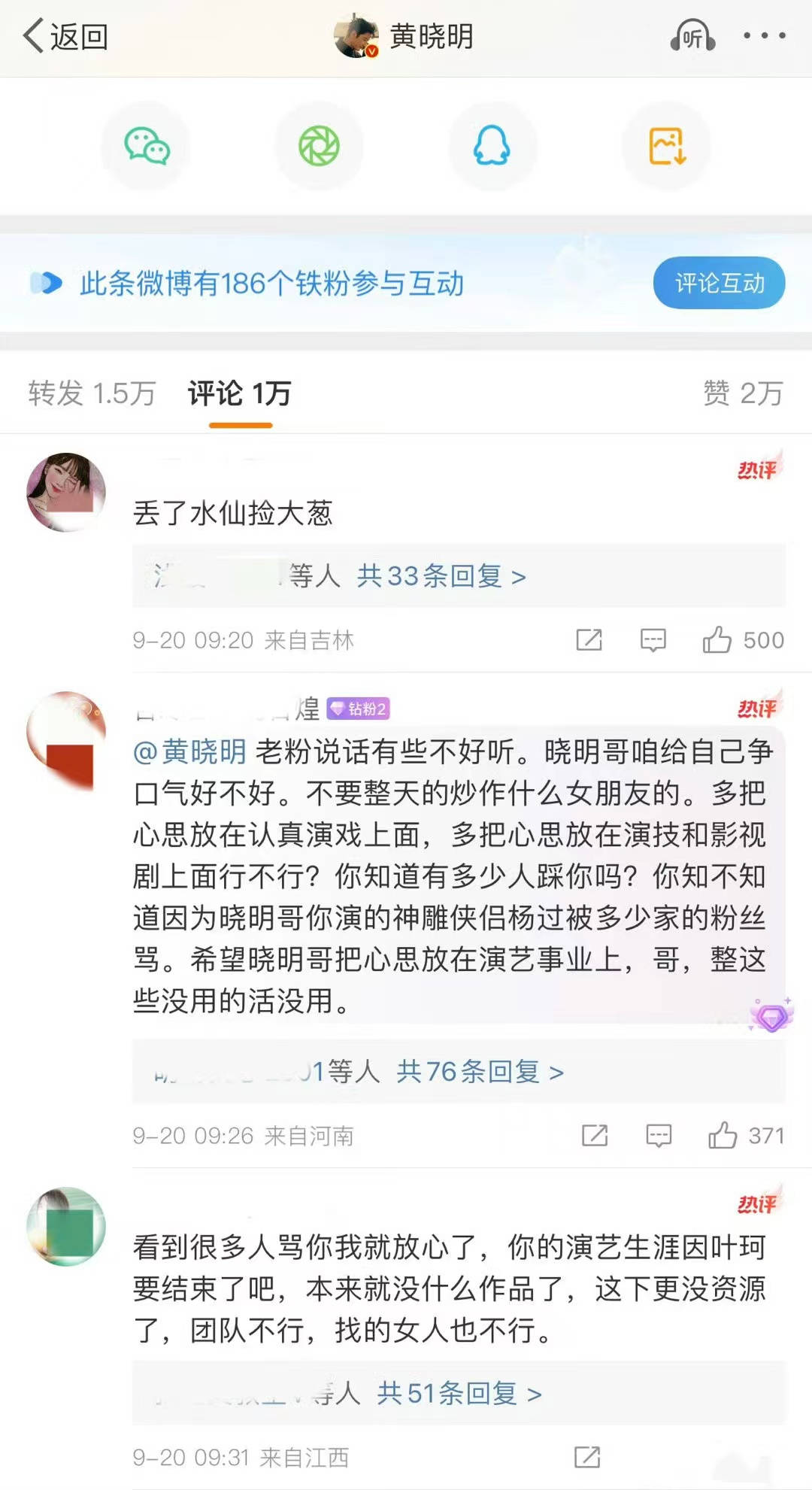The height and width of the screenshot is (1490, 812).
Task: Select the 评论 1万 tab
Action: [239, 393]
